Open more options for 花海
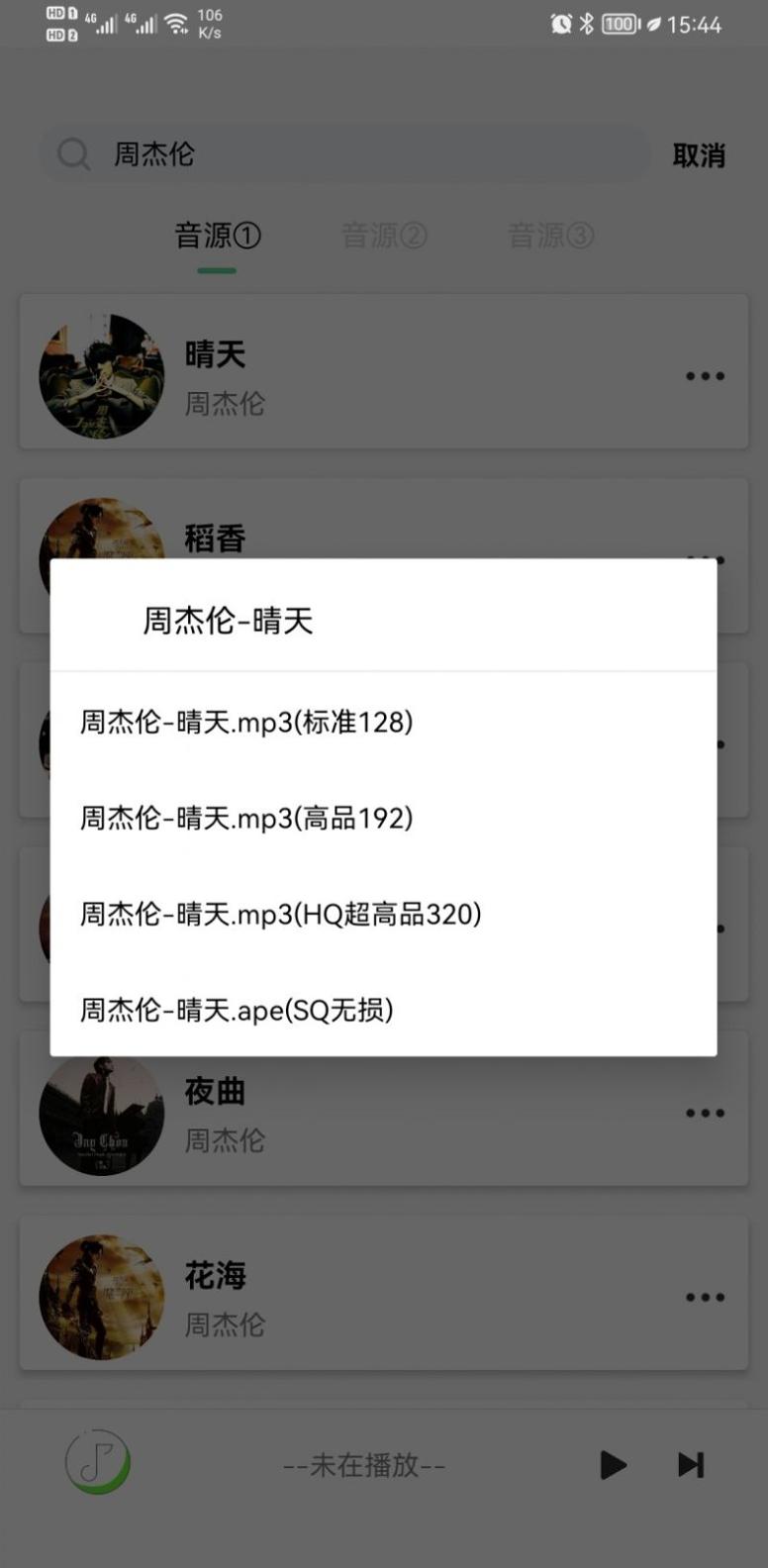Image resolution: width=768 pixels, height=1568 pixels. (705, 1297)
